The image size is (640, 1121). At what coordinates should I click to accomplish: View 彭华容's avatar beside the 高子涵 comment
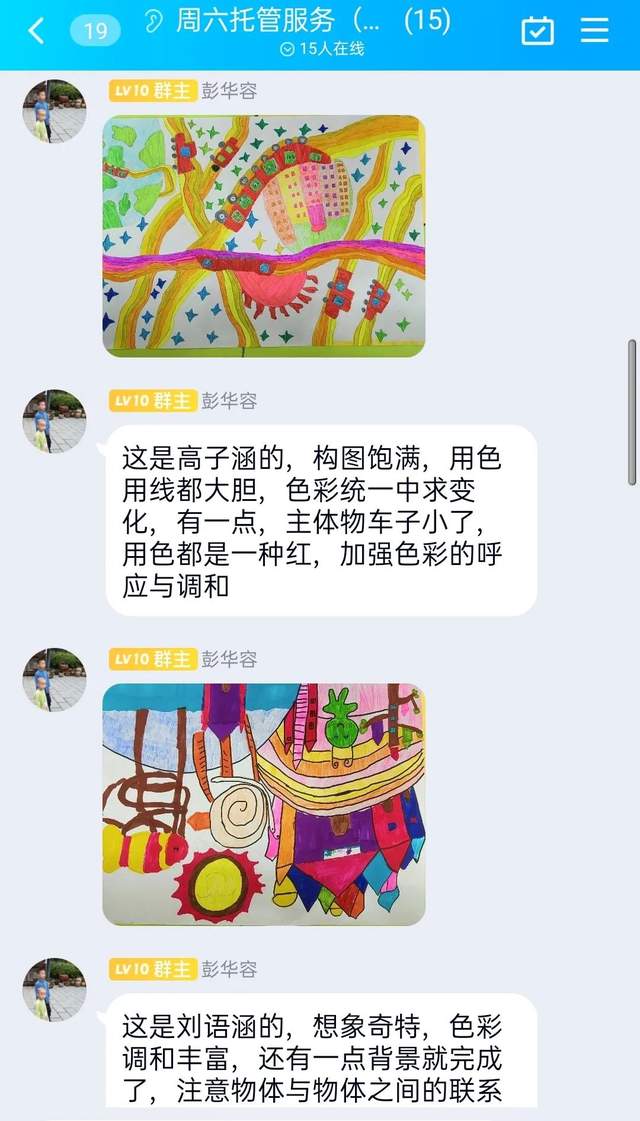coord(54,421)
